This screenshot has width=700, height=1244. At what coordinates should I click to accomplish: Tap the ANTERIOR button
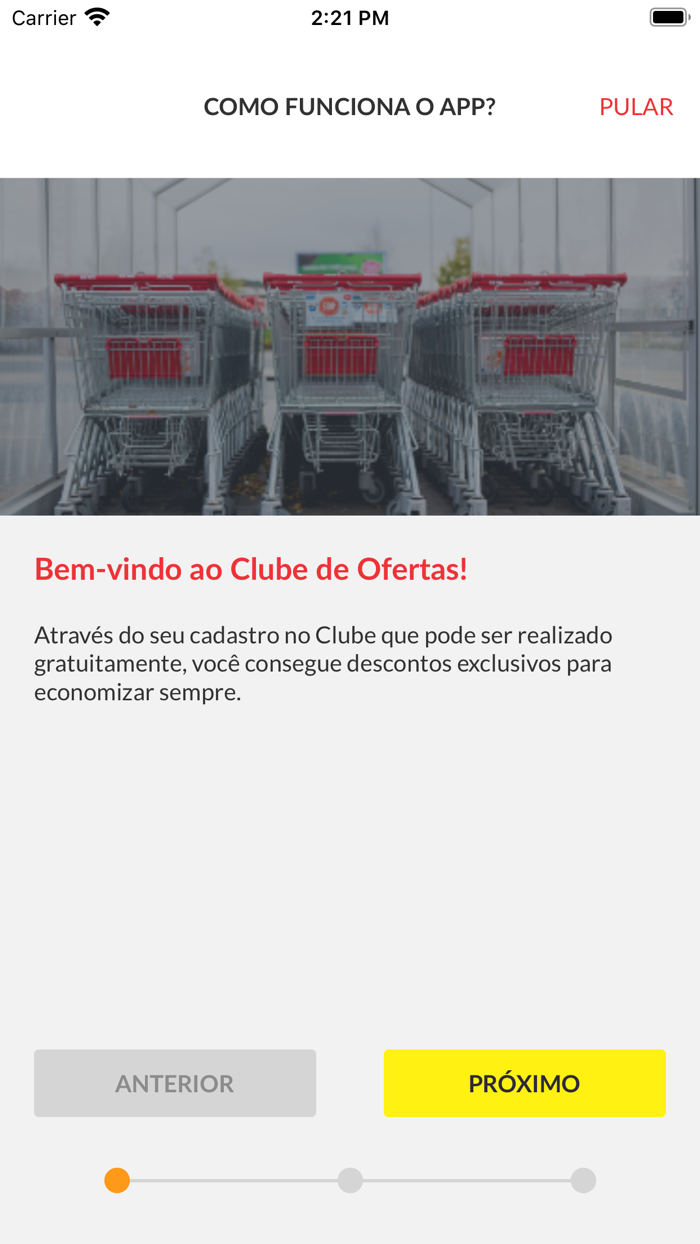tap(175, 1083)
